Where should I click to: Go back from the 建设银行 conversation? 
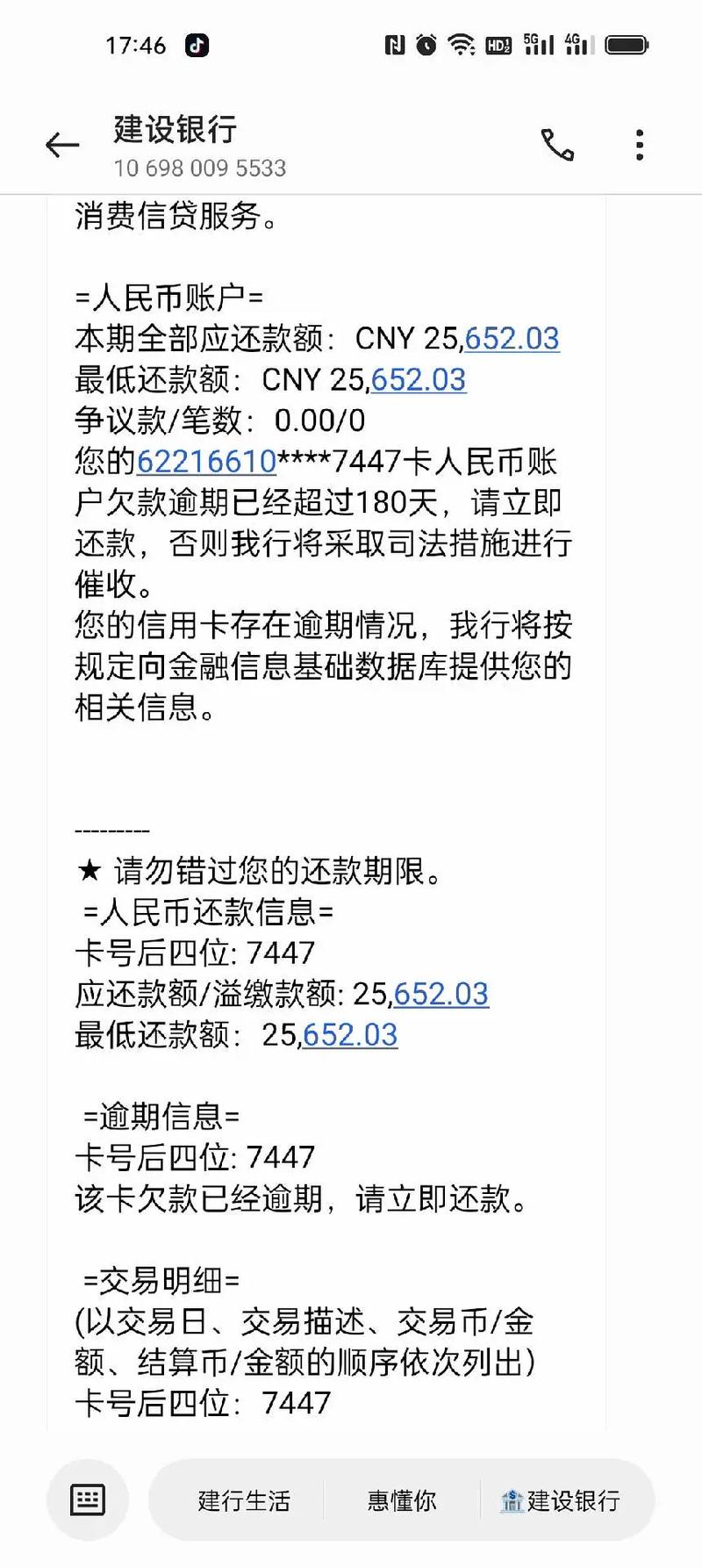62,145
